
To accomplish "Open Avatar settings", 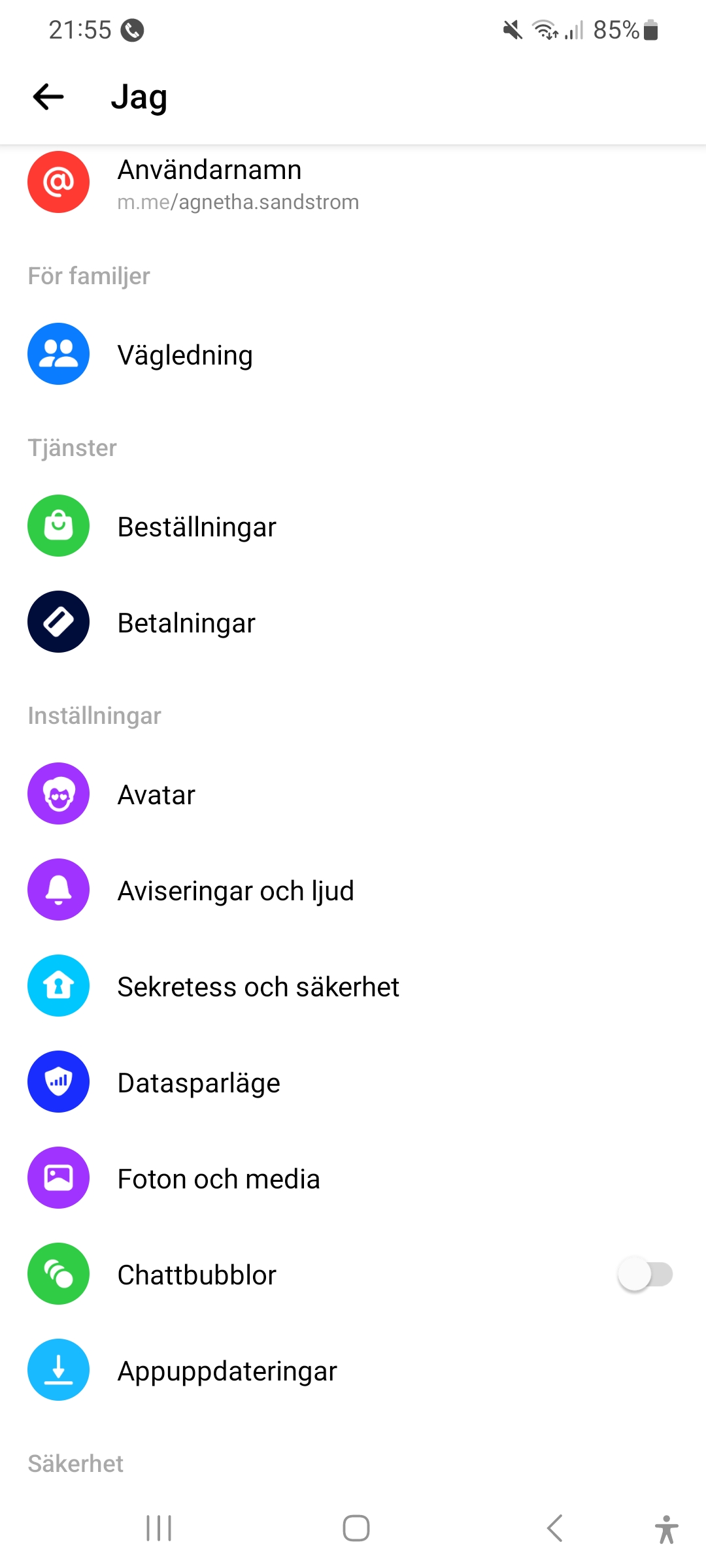I will pyautogui.click(x=157, y=794).
